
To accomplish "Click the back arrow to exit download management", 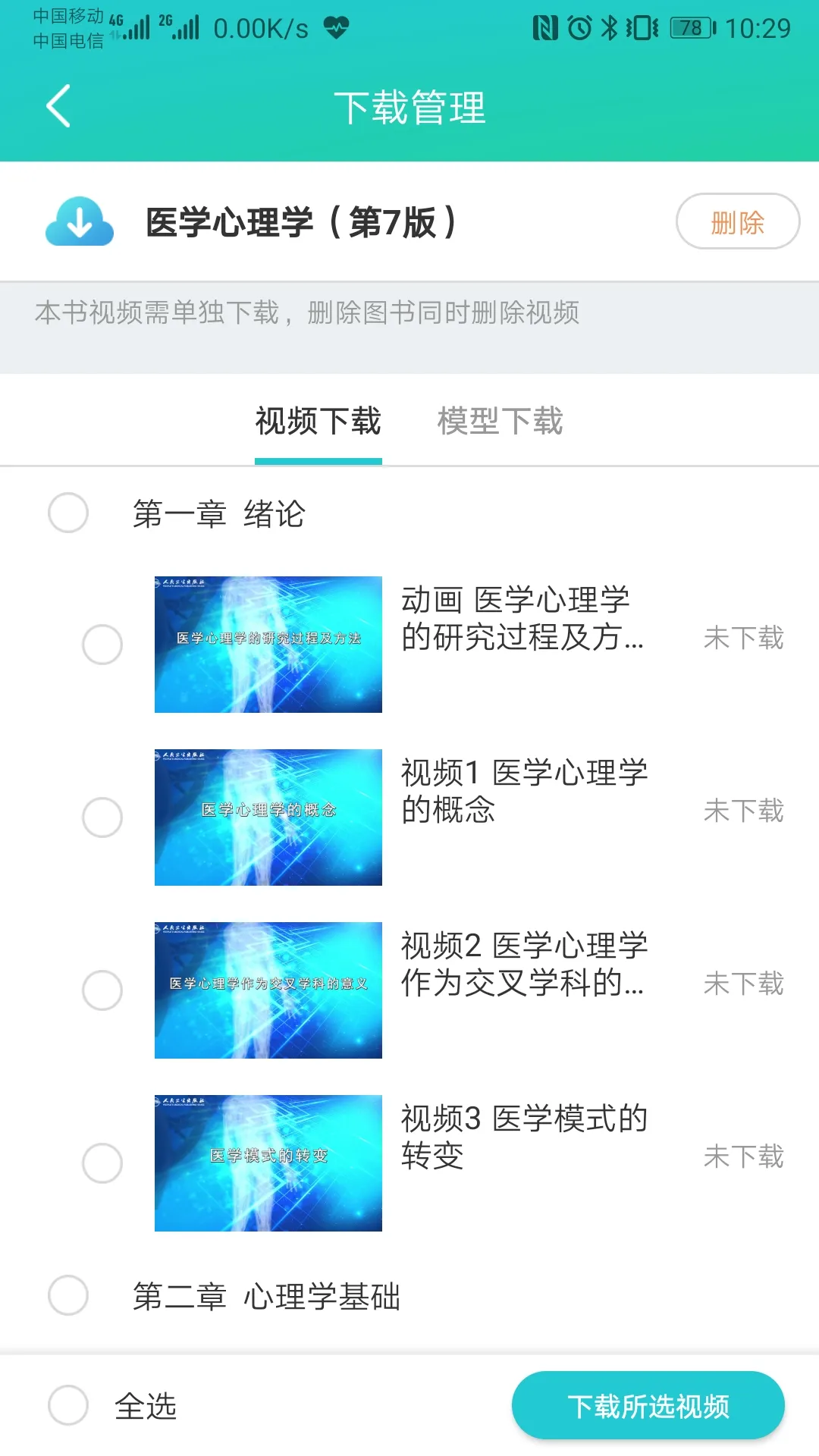I will (x=59, y=106).
